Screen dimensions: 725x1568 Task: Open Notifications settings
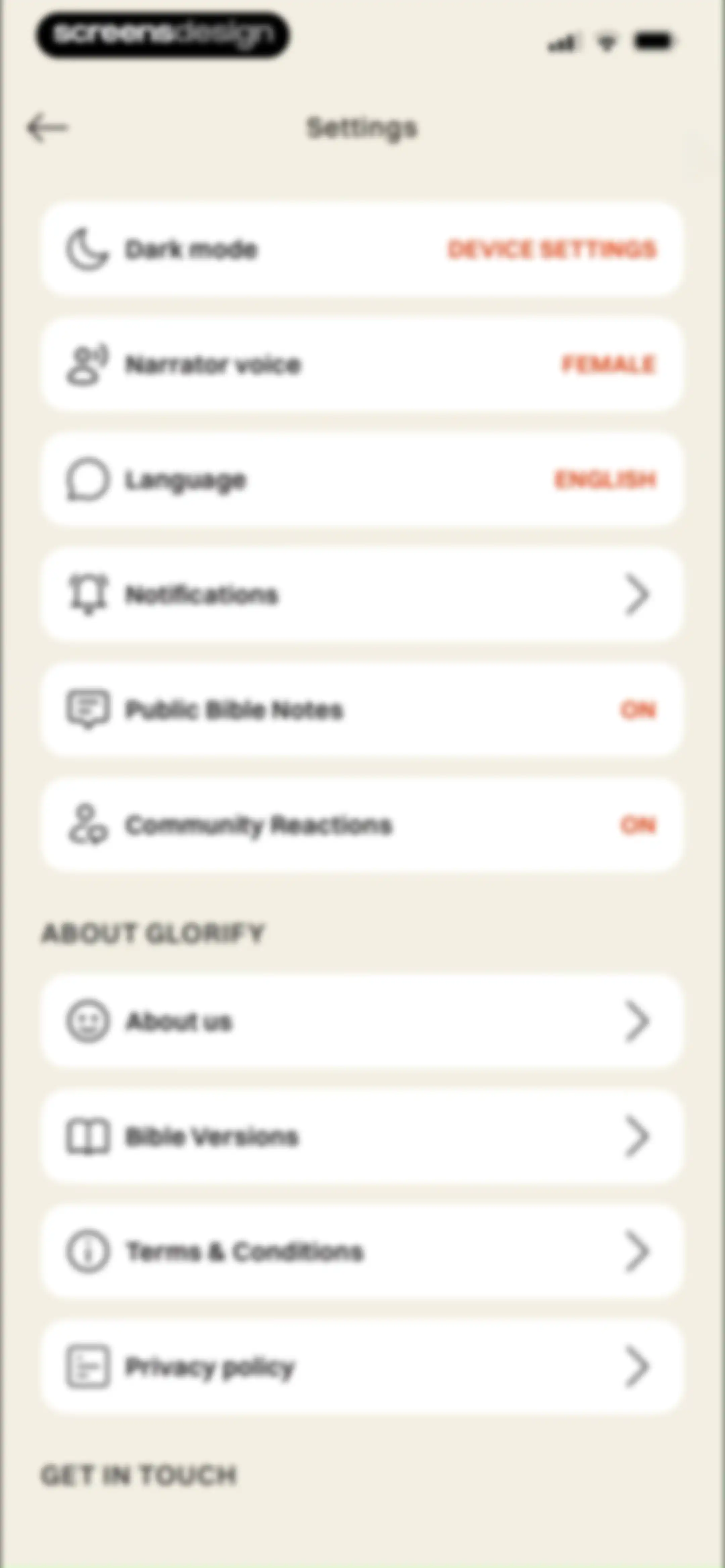[362, 594]
